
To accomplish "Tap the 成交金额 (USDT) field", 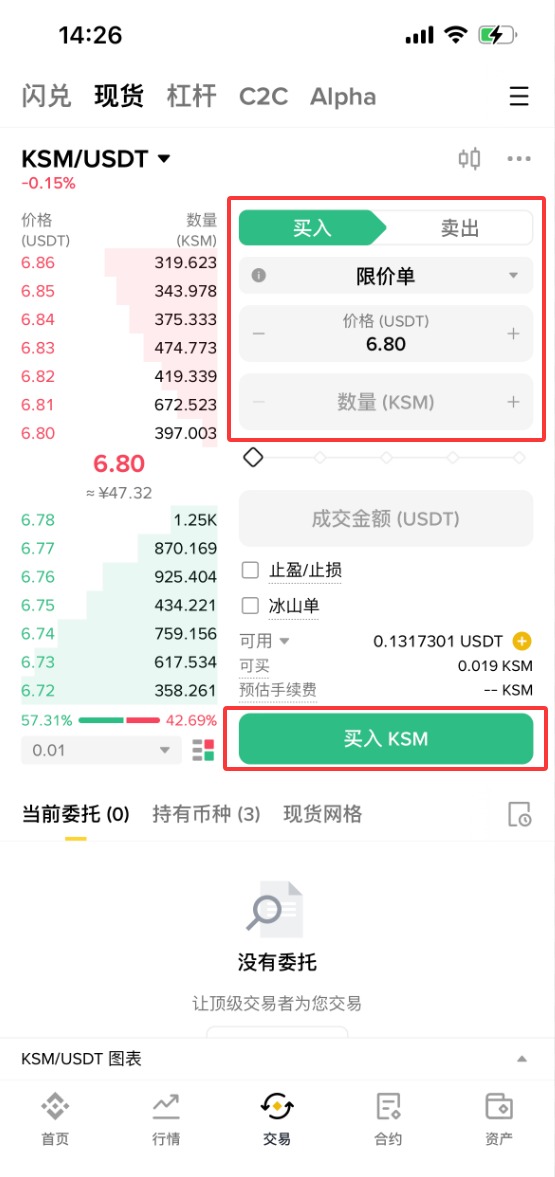I will click(386, 519).
